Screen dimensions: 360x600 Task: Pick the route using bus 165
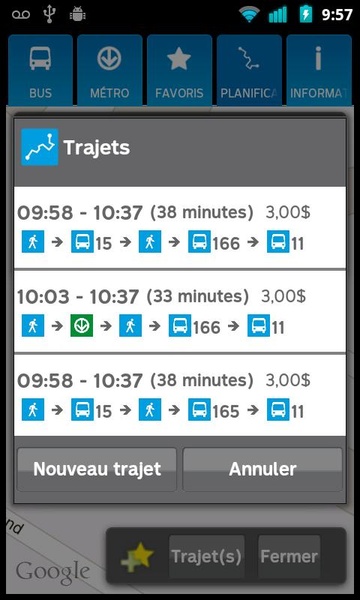[x=180, y=395]
